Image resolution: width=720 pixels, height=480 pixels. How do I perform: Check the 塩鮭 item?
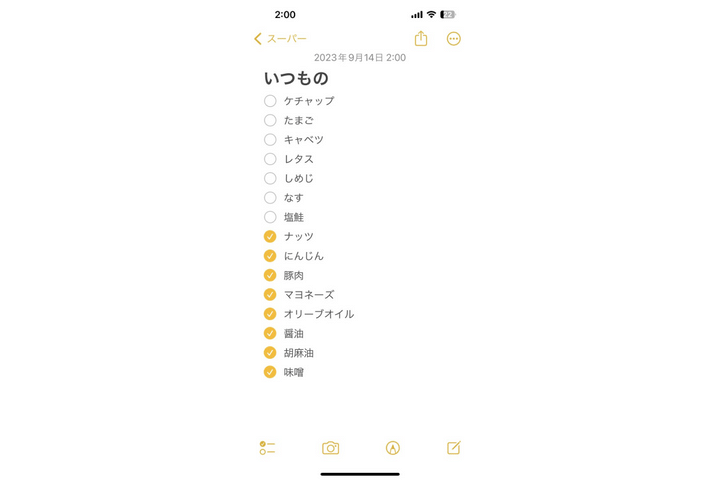click(270, 217)
